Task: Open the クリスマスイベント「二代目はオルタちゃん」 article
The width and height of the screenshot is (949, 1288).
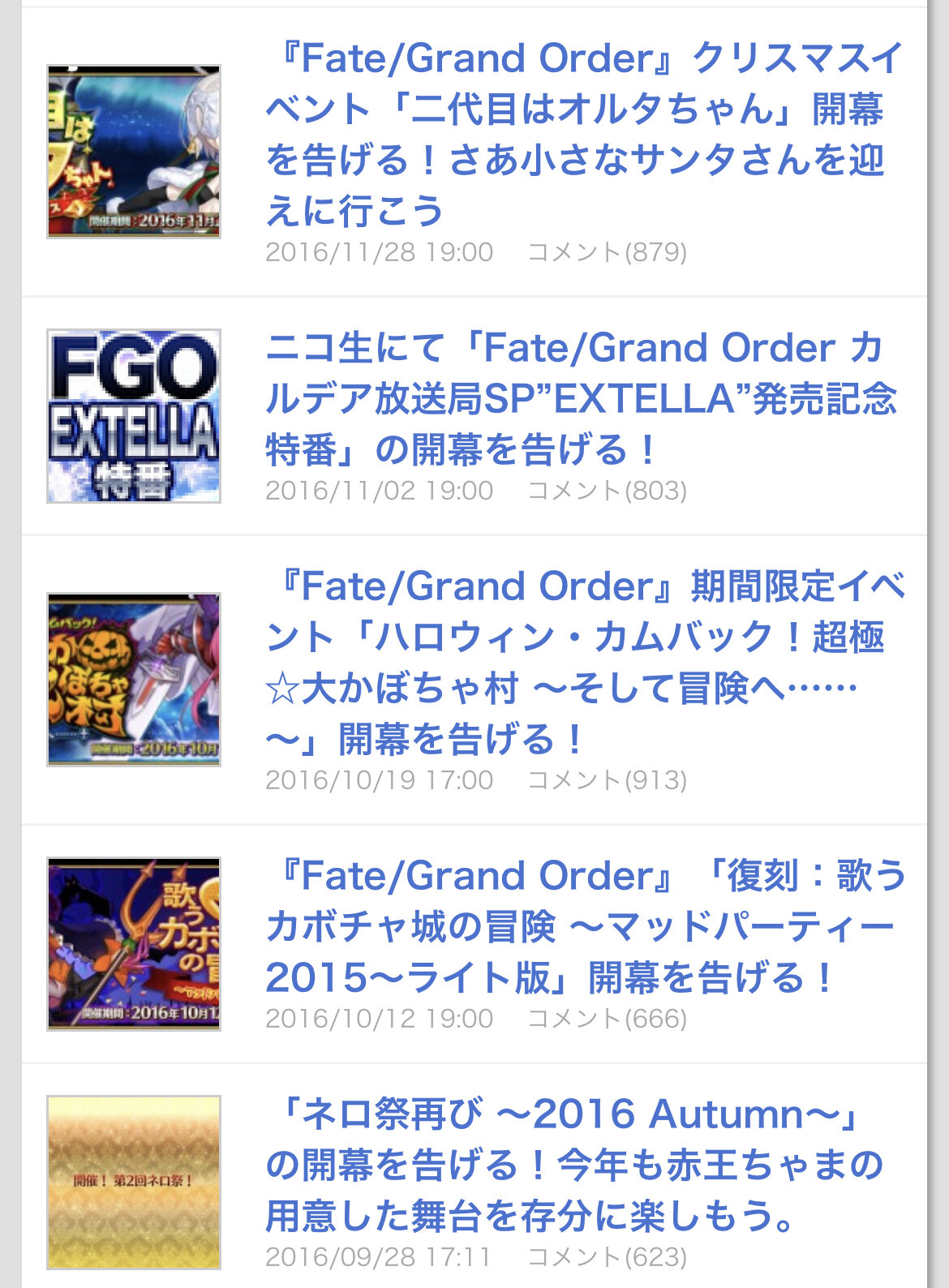Action: pos(584,134)
